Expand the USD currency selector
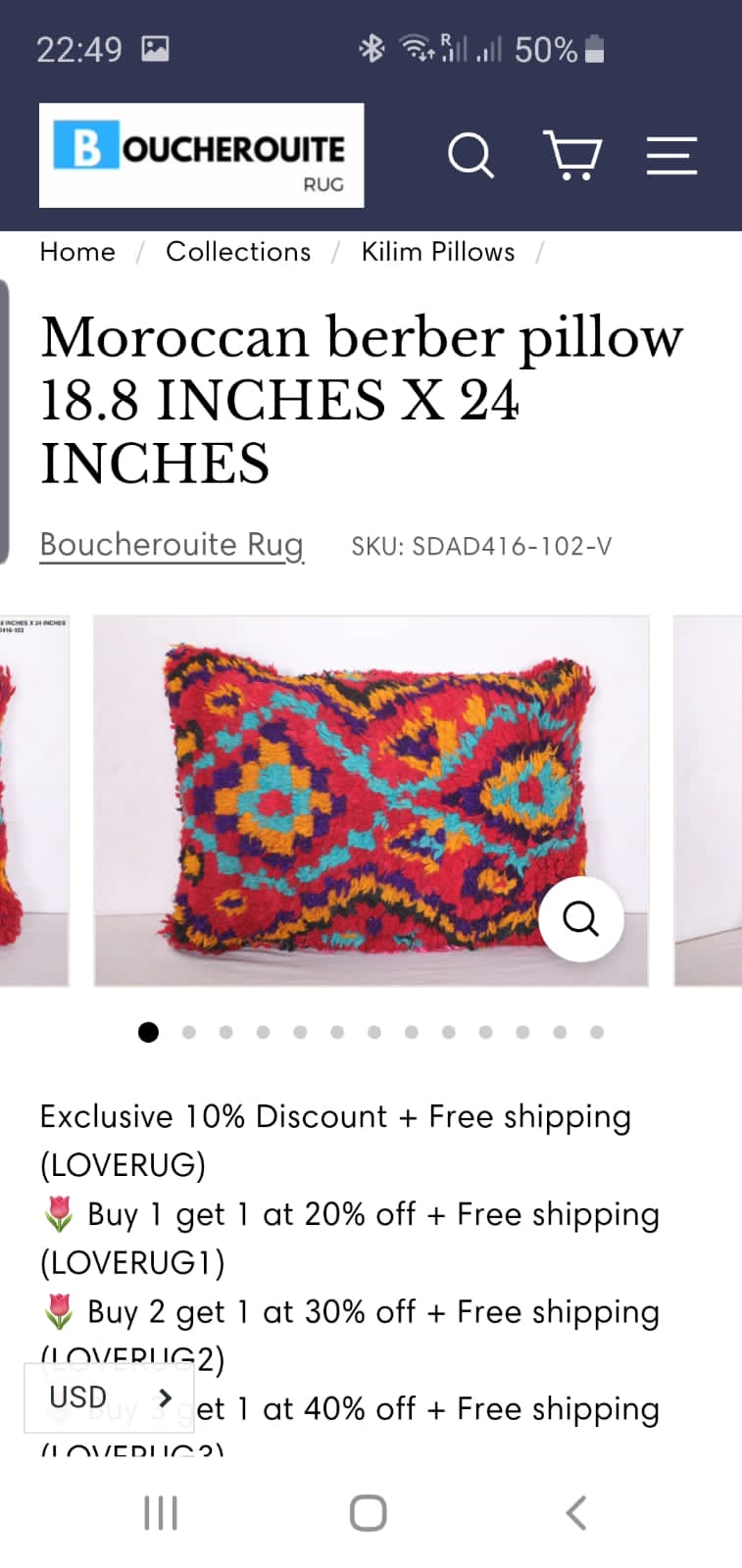The width and height of the screenshot is (742, 1568). [x=109, y=1397]
